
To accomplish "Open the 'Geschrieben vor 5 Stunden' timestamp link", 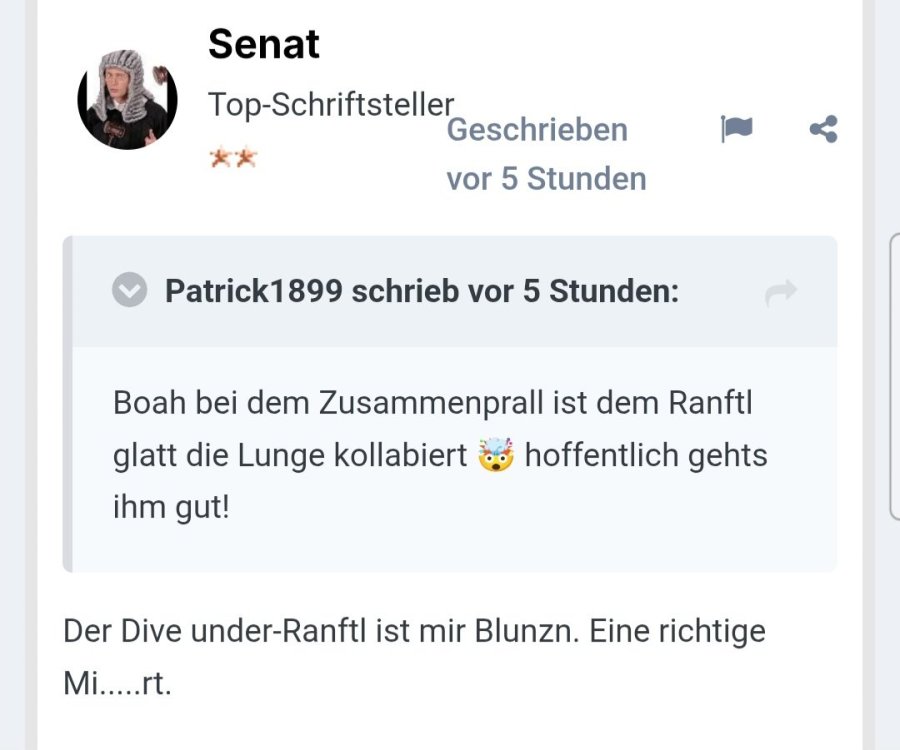I will [x=545, y=154].
